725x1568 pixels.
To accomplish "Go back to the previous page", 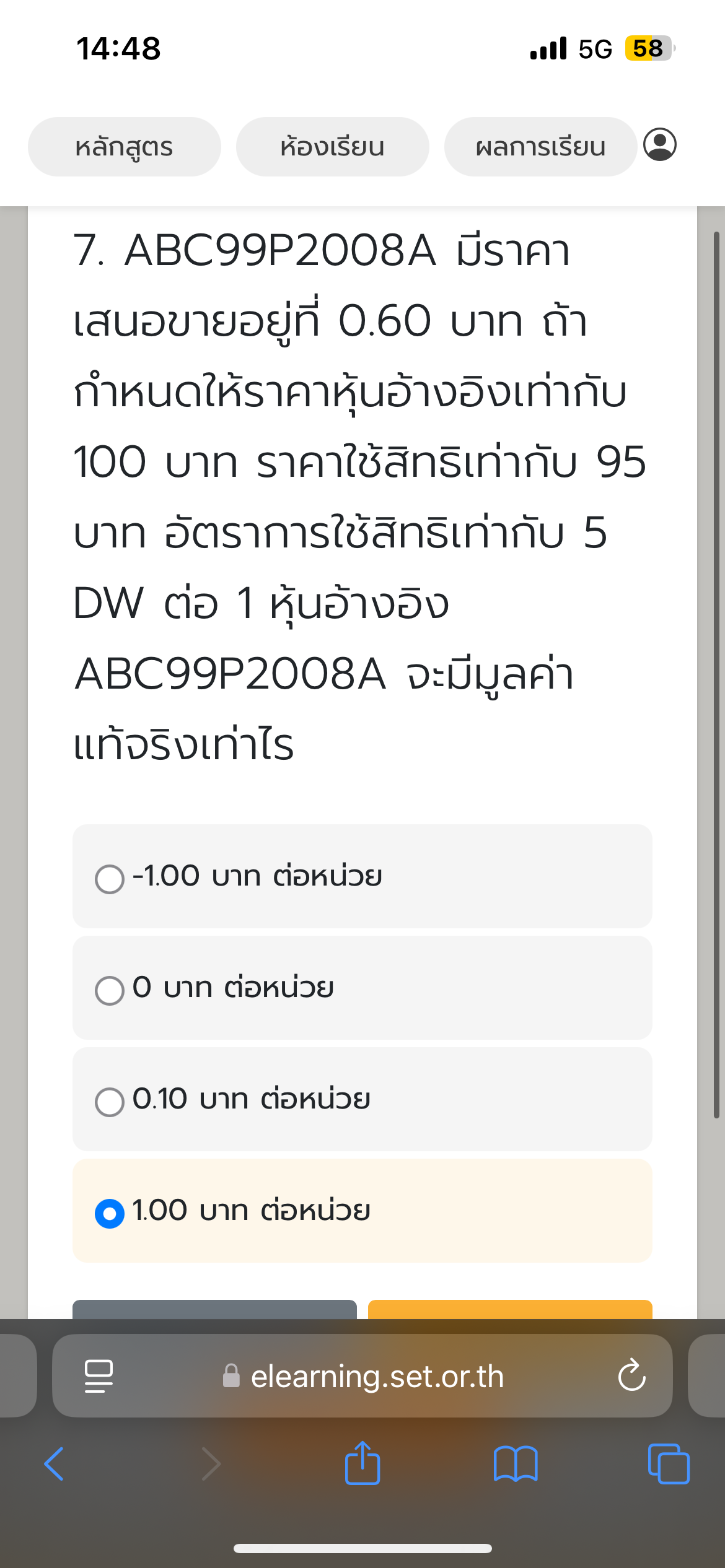I will click(x=54, y=1464).
